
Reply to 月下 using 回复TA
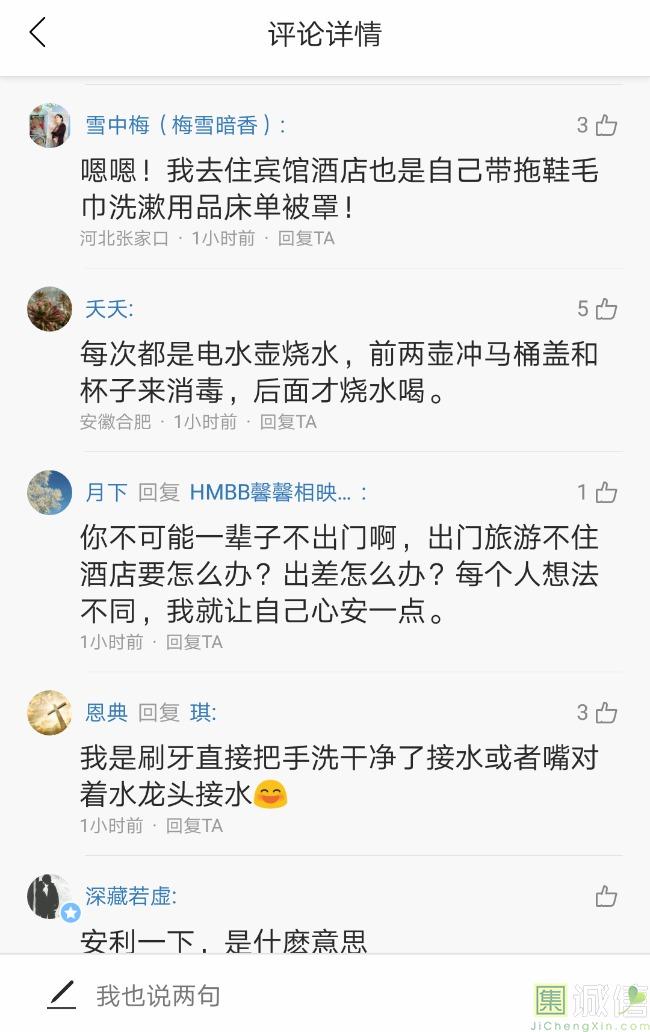[194, 642]
